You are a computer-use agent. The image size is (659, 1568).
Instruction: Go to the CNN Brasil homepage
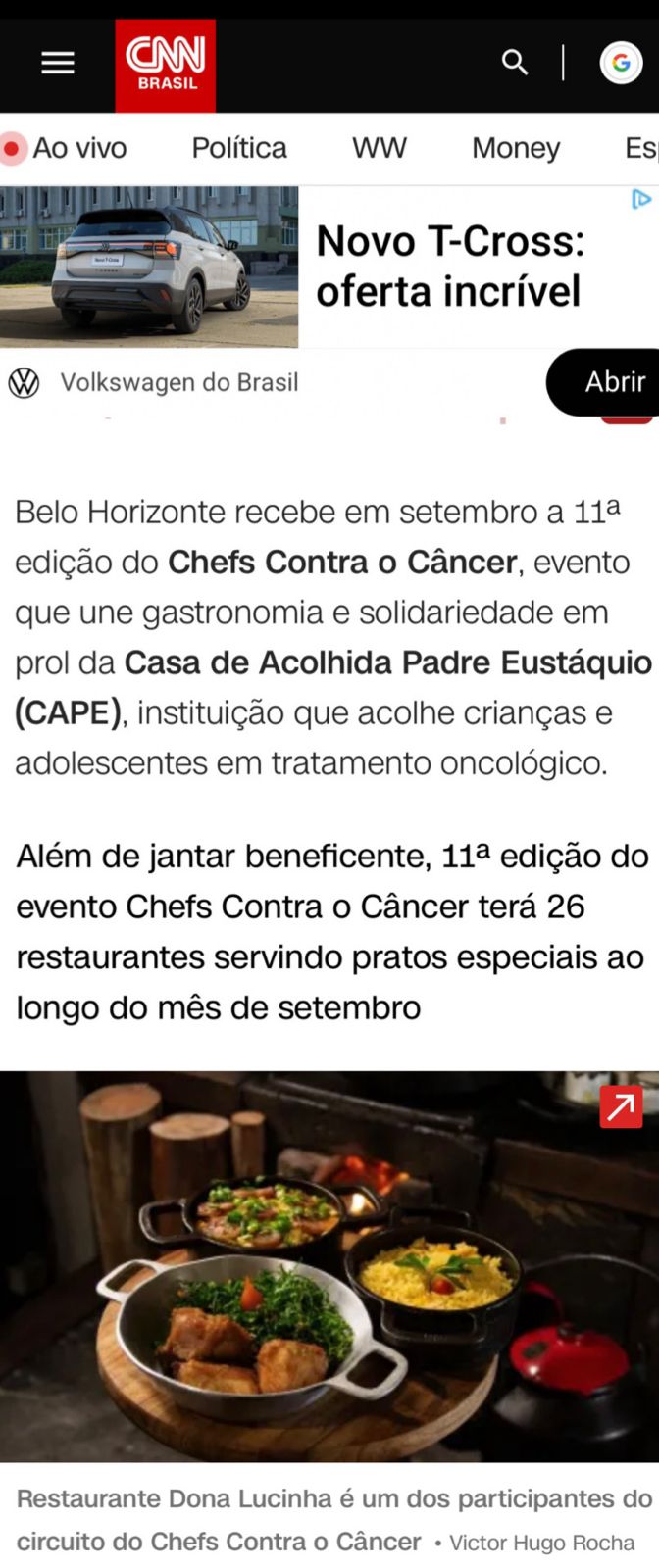tap(166, 65)
